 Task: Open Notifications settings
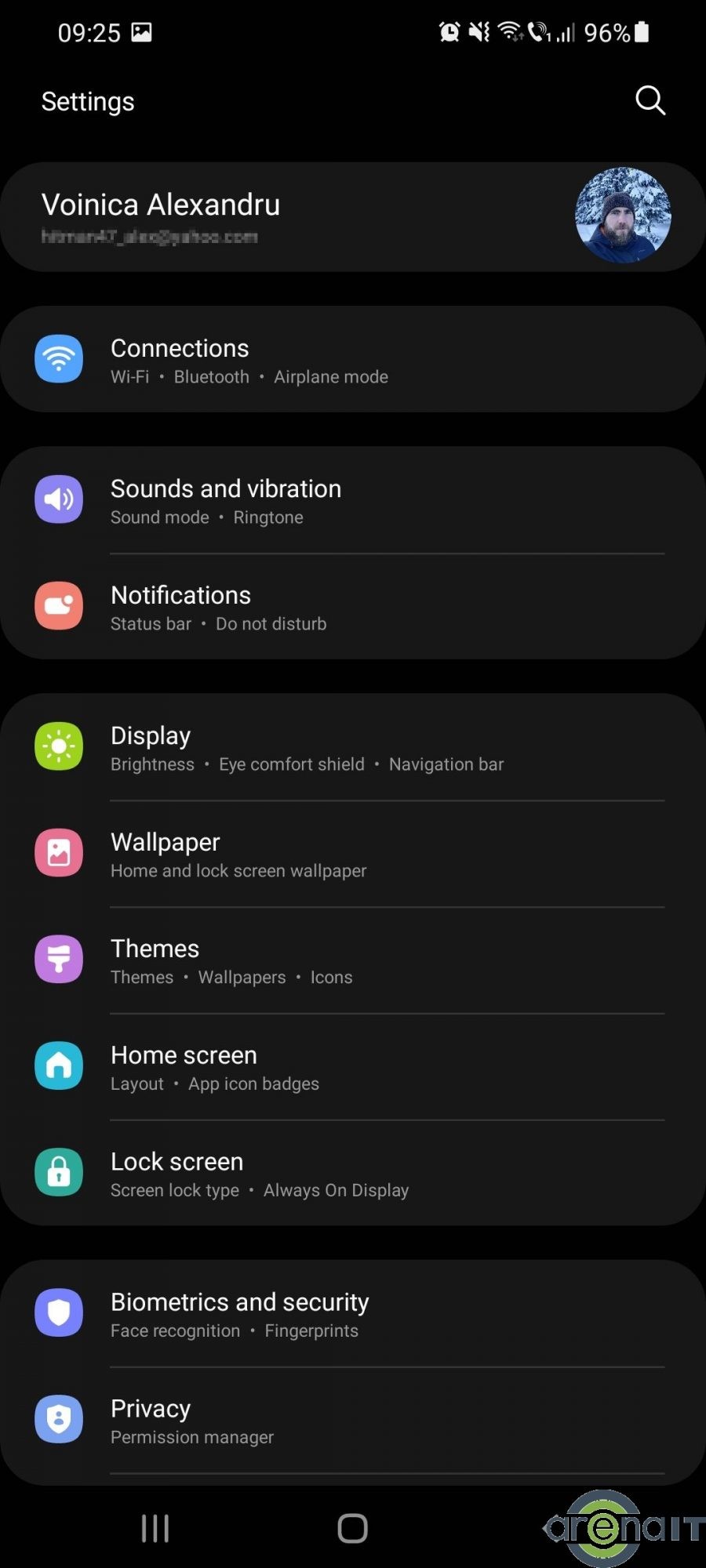tap(353, 608)
